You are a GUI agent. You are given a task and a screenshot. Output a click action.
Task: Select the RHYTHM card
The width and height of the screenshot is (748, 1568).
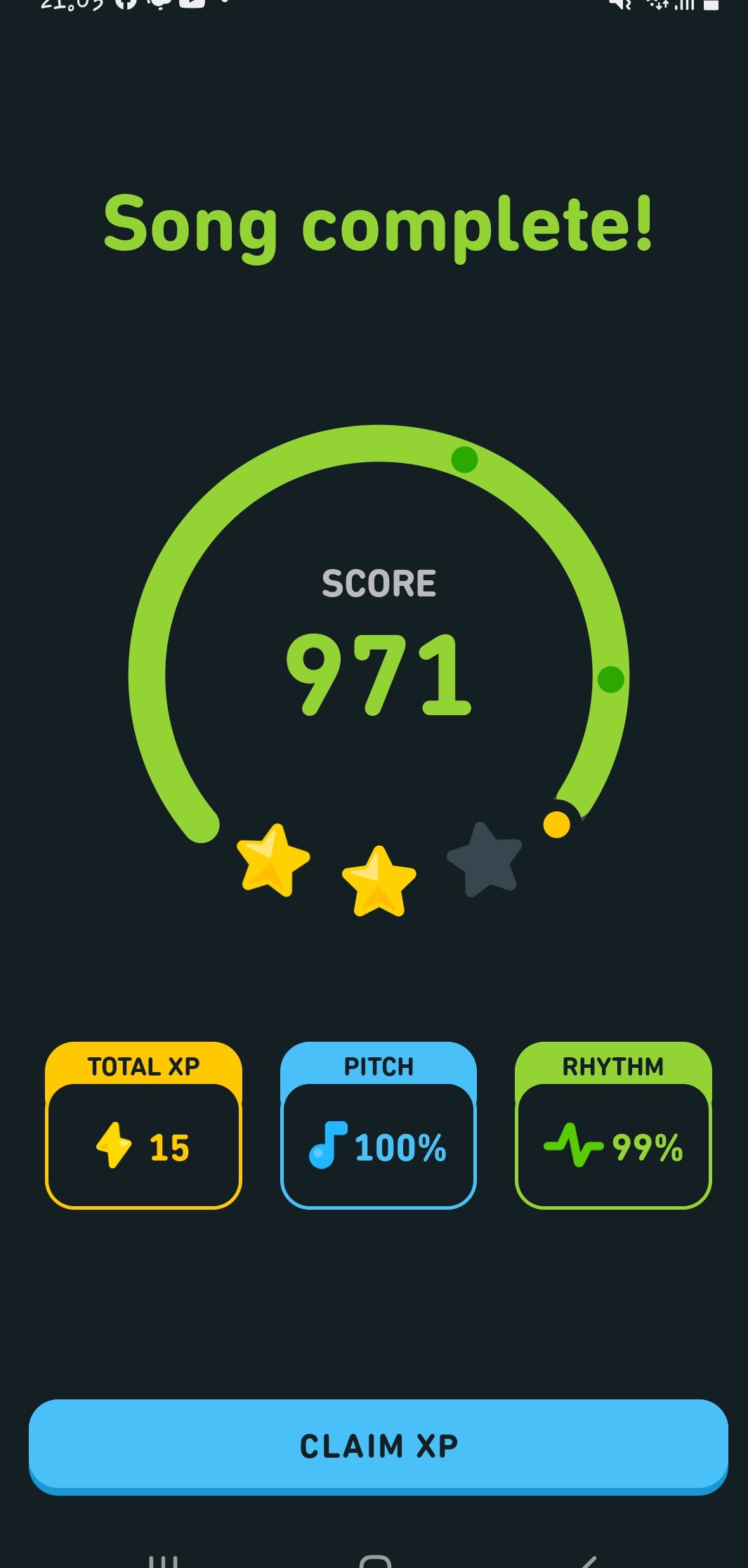(x=613, y=1117)
